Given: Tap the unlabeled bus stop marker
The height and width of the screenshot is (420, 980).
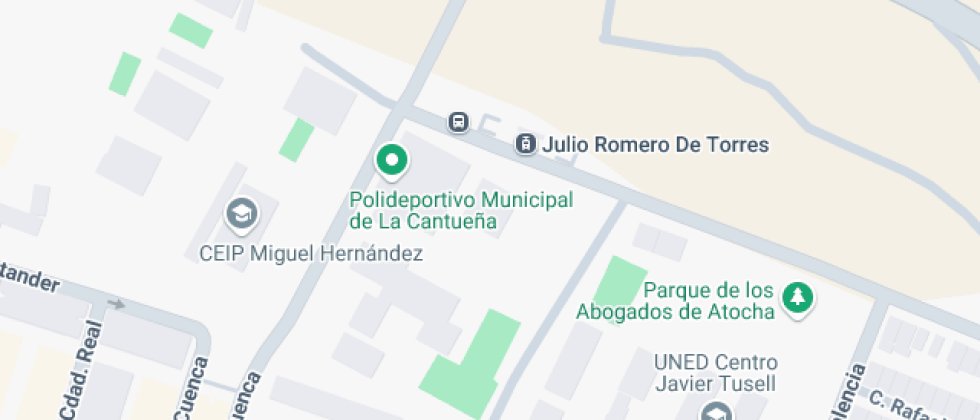Looking at the screenshot, I should pos(459,122).
